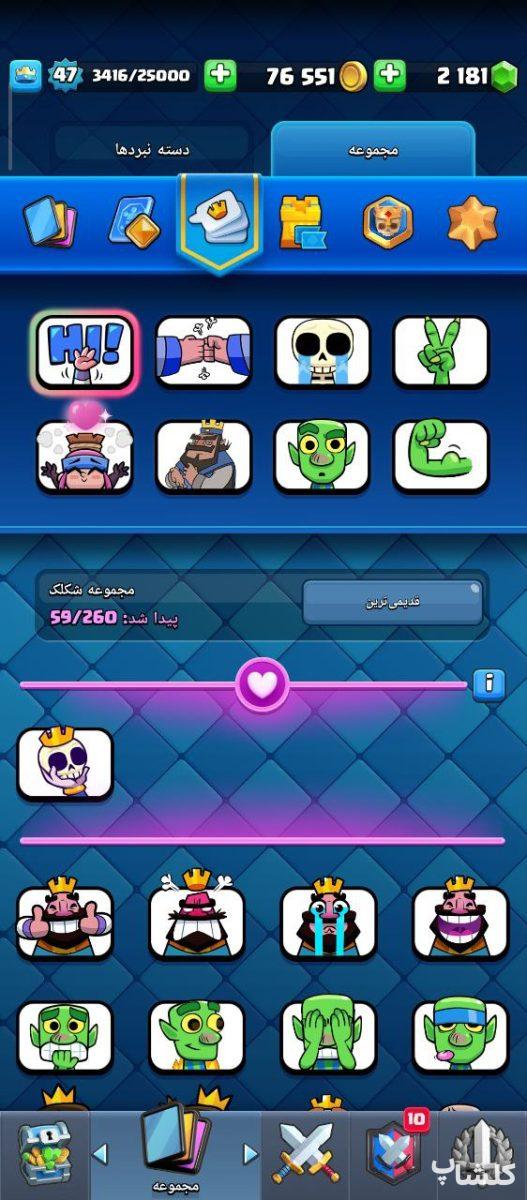527x1200 pixels.
Task: Select the crying skeleton emote
Action: tap(322, 351)
